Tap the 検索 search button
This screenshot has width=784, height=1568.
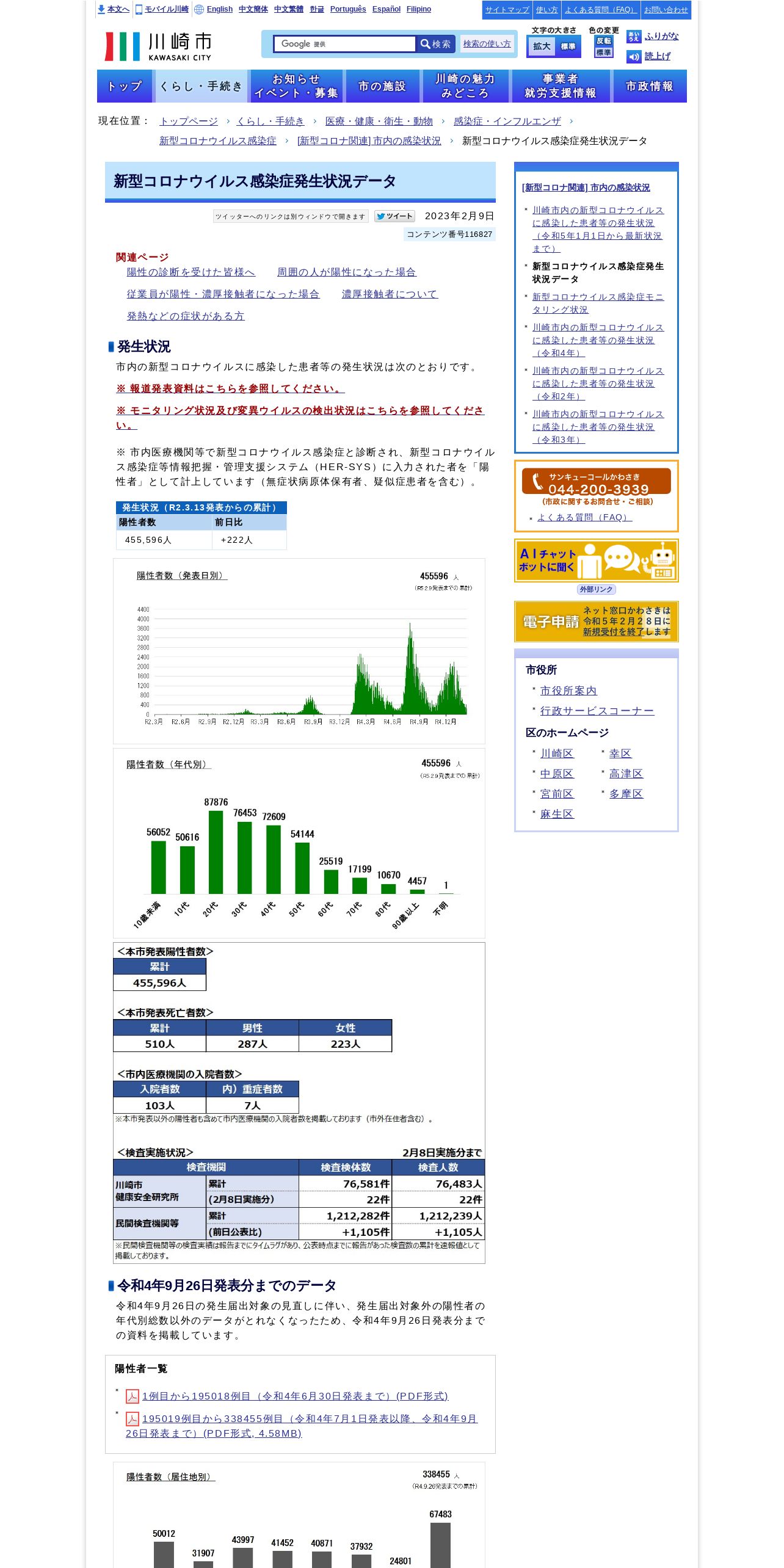pos(435,44)
